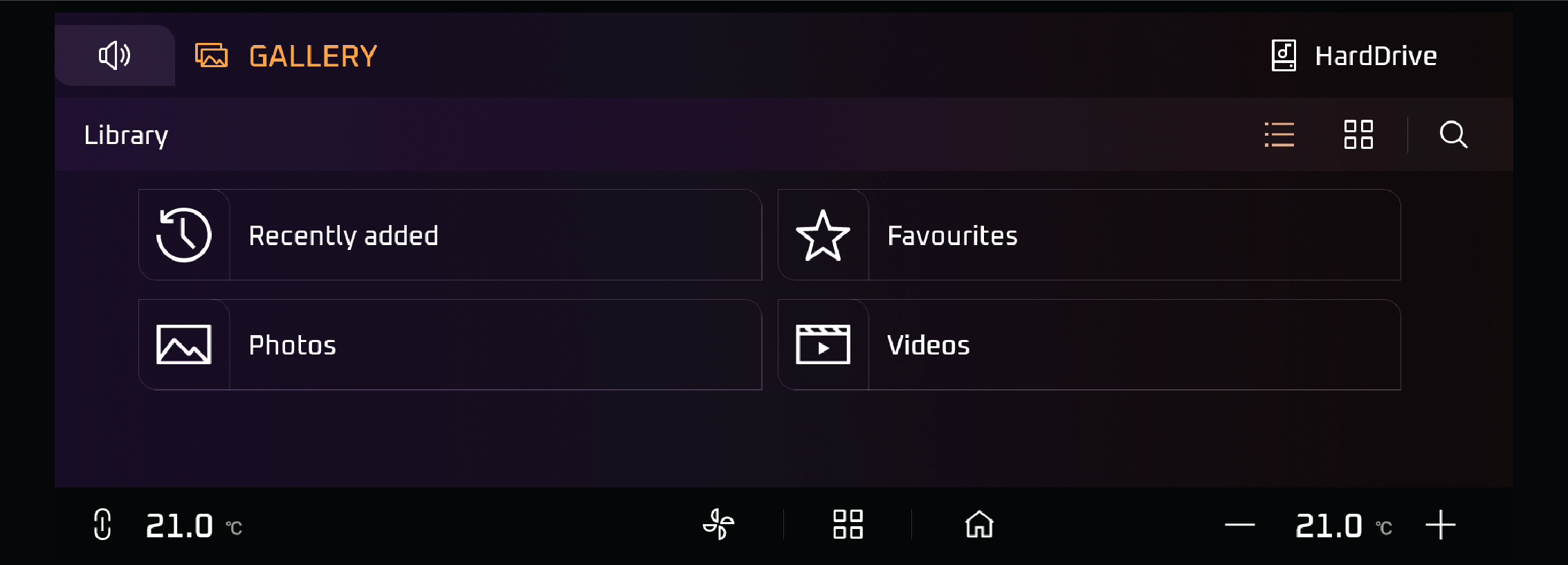The height and width of the screenshot is (565, 1568).
Task: Open the volume speaker control
Action: [x=115, y=55]
